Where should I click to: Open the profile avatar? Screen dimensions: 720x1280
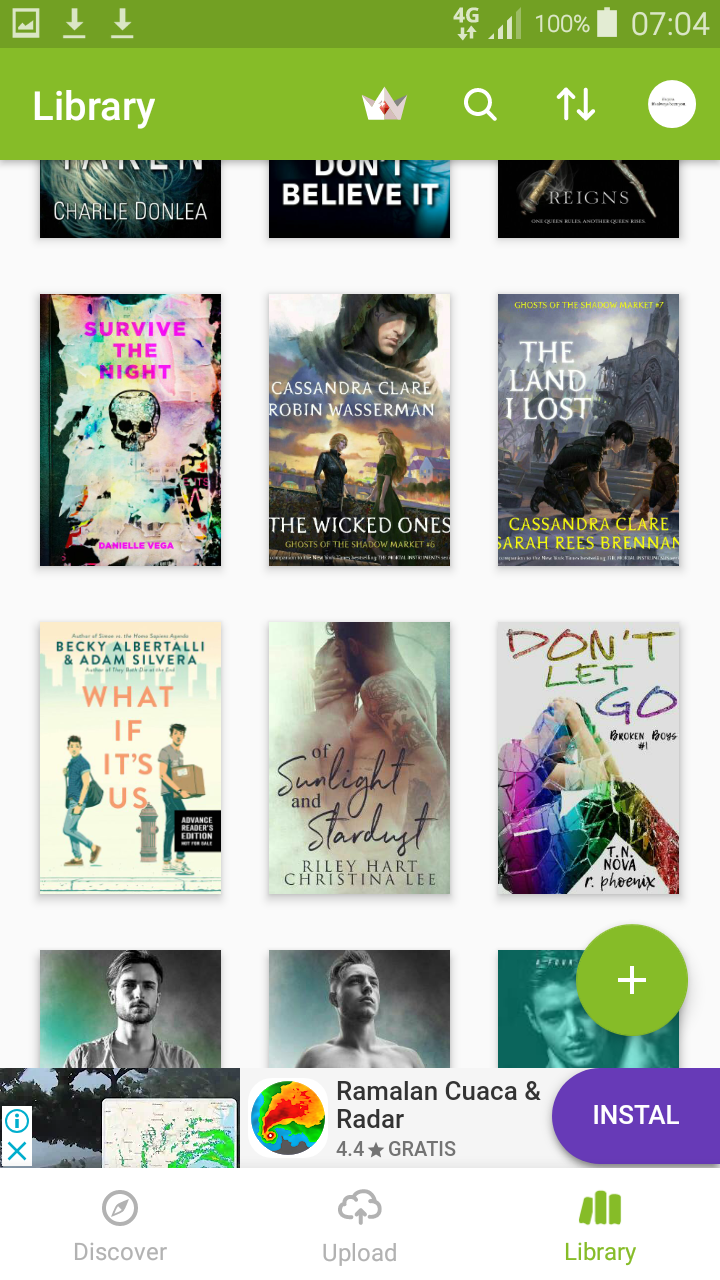(x=672, y=104)
